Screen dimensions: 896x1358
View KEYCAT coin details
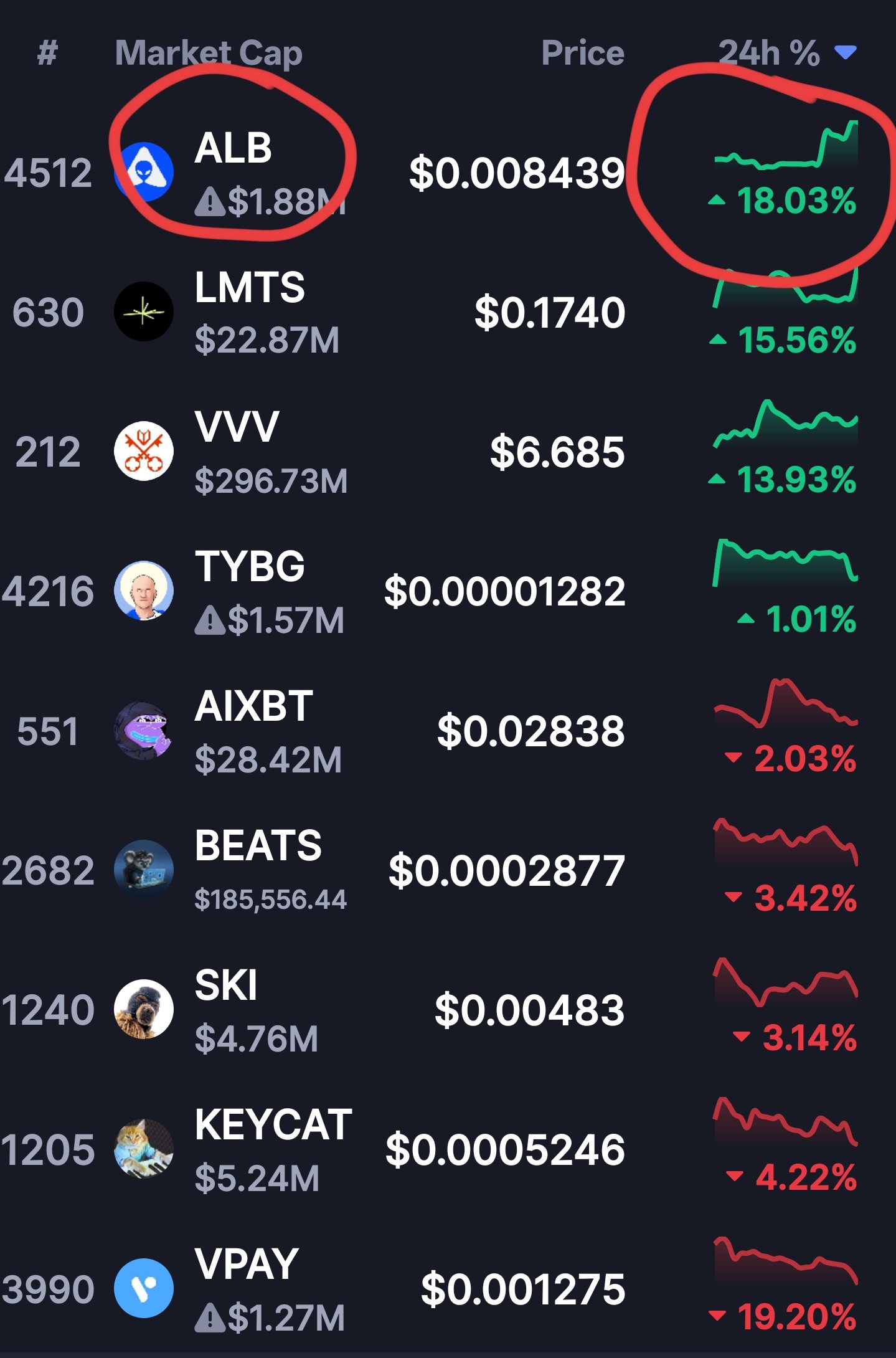point(273,1126)
